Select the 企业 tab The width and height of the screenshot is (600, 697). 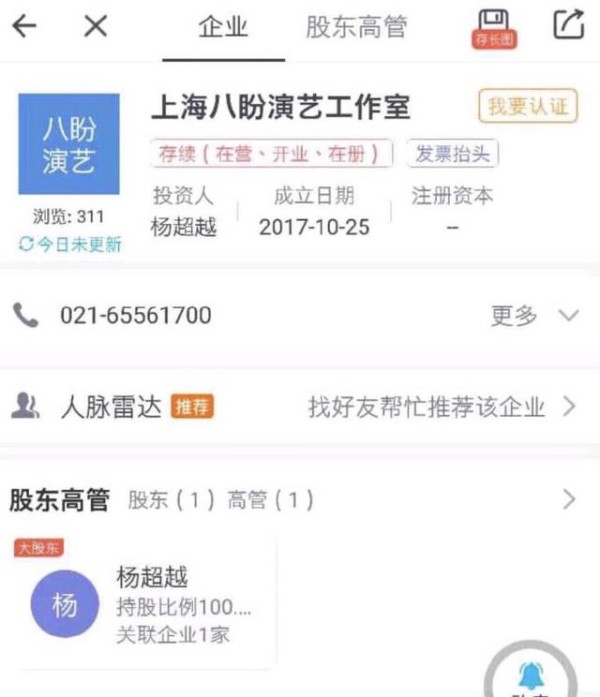(x=222, y=27)
